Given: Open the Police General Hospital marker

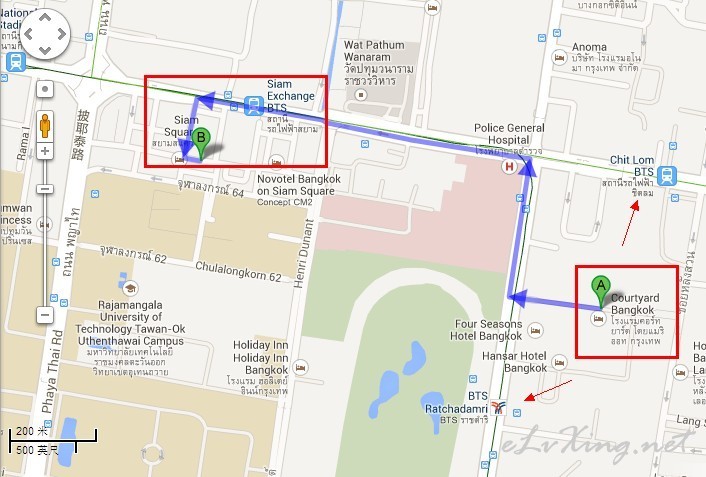Looking at the screenshot, I should point(510,167).
